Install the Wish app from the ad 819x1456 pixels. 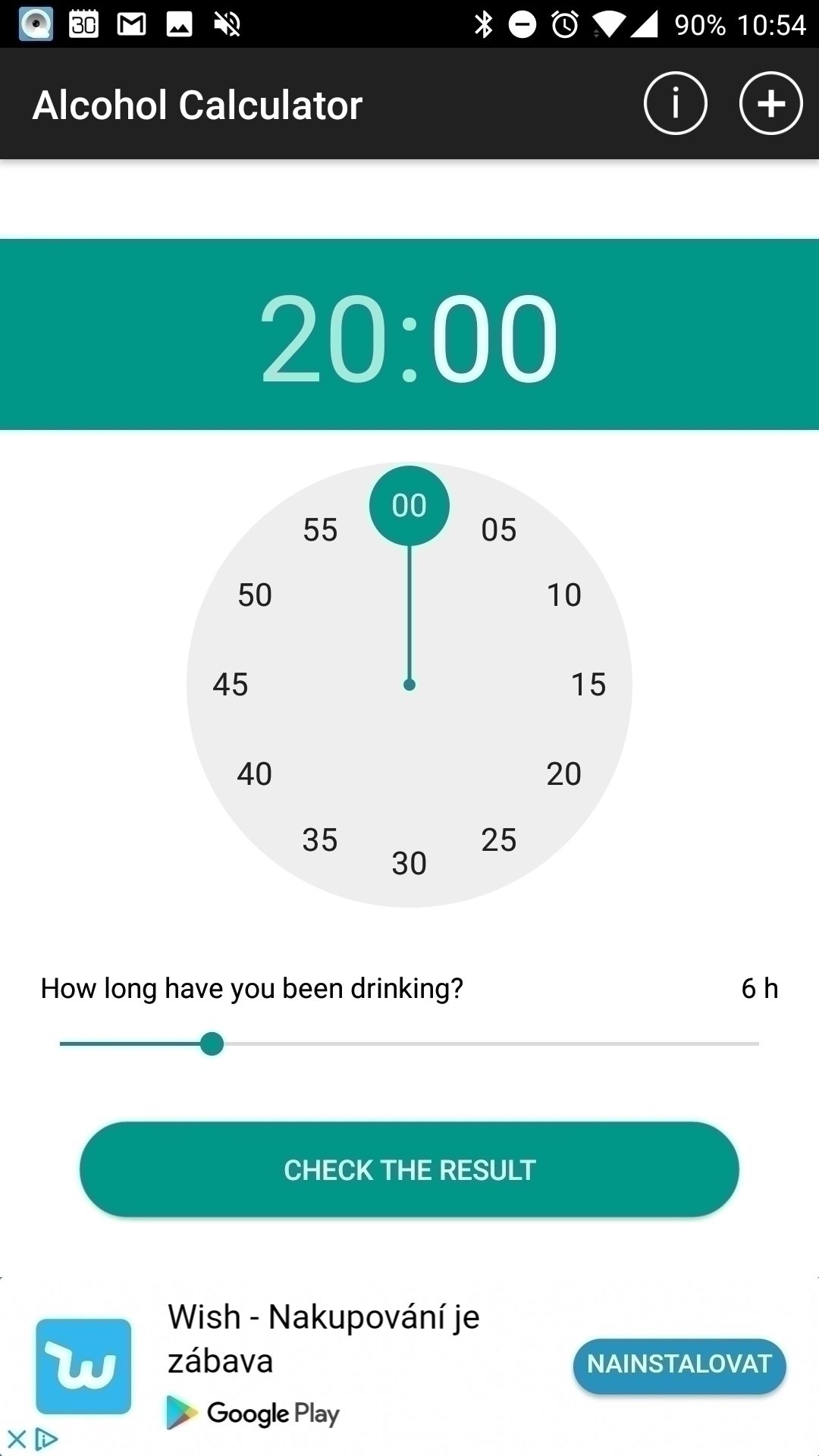(679, 1364)
